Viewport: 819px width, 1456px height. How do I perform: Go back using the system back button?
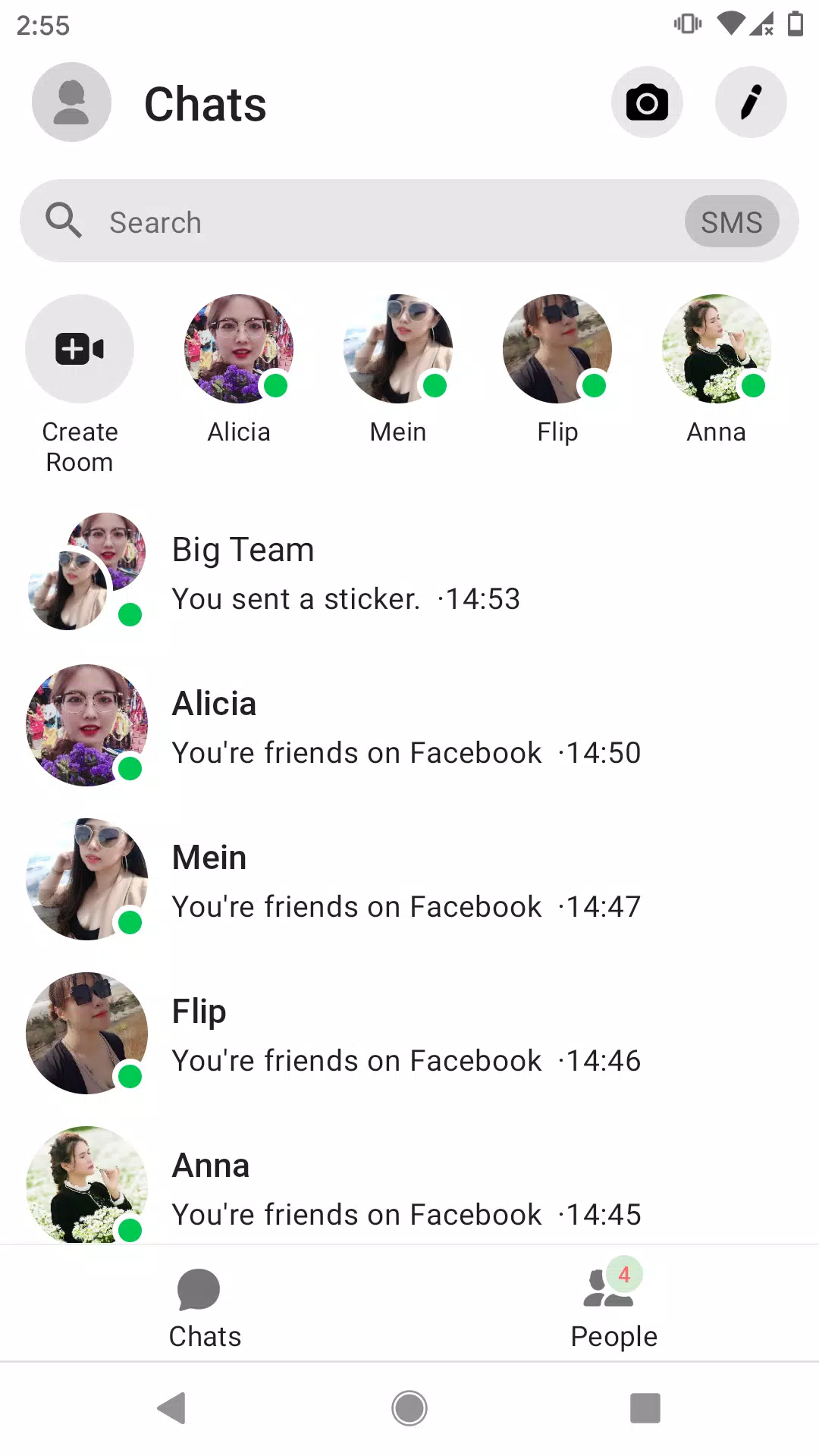click(172, 1408)
